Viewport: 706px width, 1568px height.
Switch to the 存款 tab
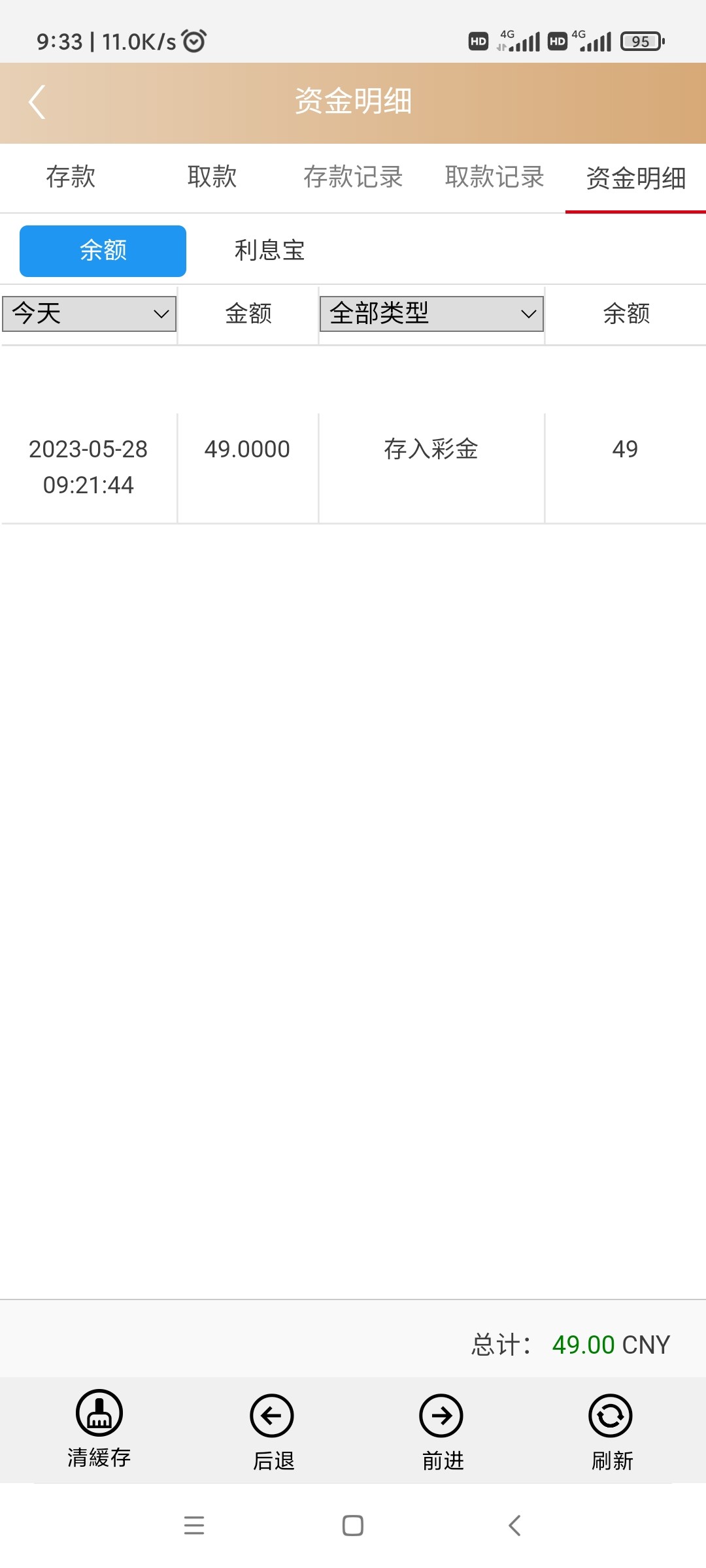pyautogui.click(x=72, y=178)
